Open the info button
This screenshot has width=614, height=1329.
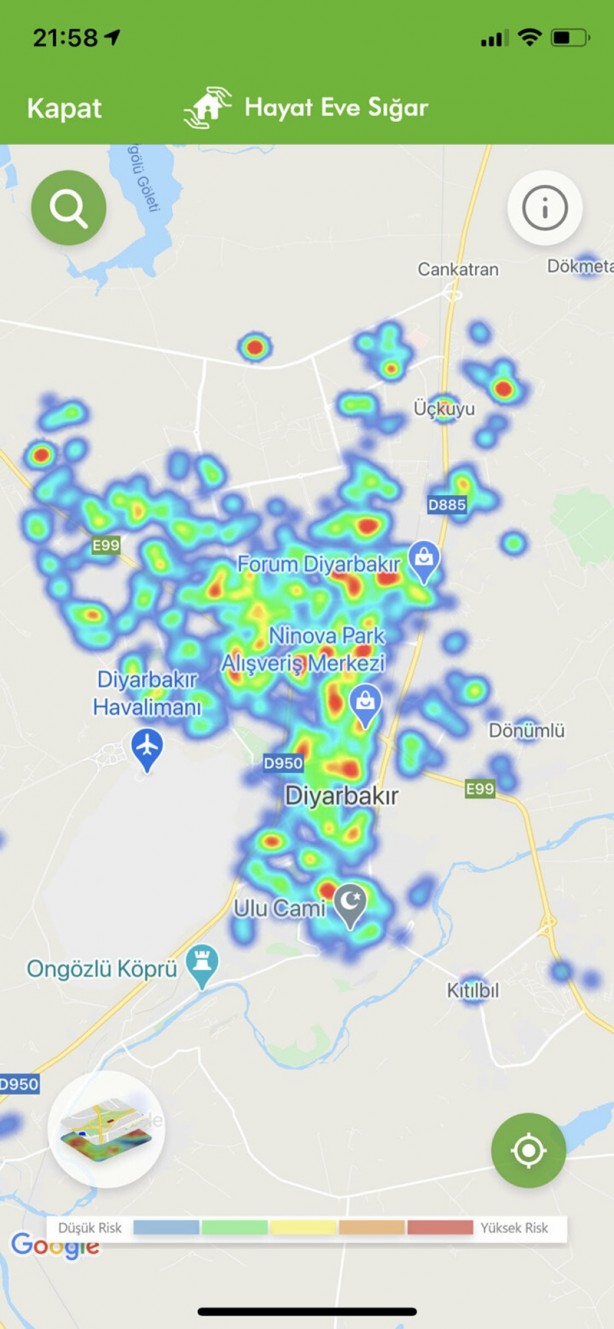tap(545, 208)
